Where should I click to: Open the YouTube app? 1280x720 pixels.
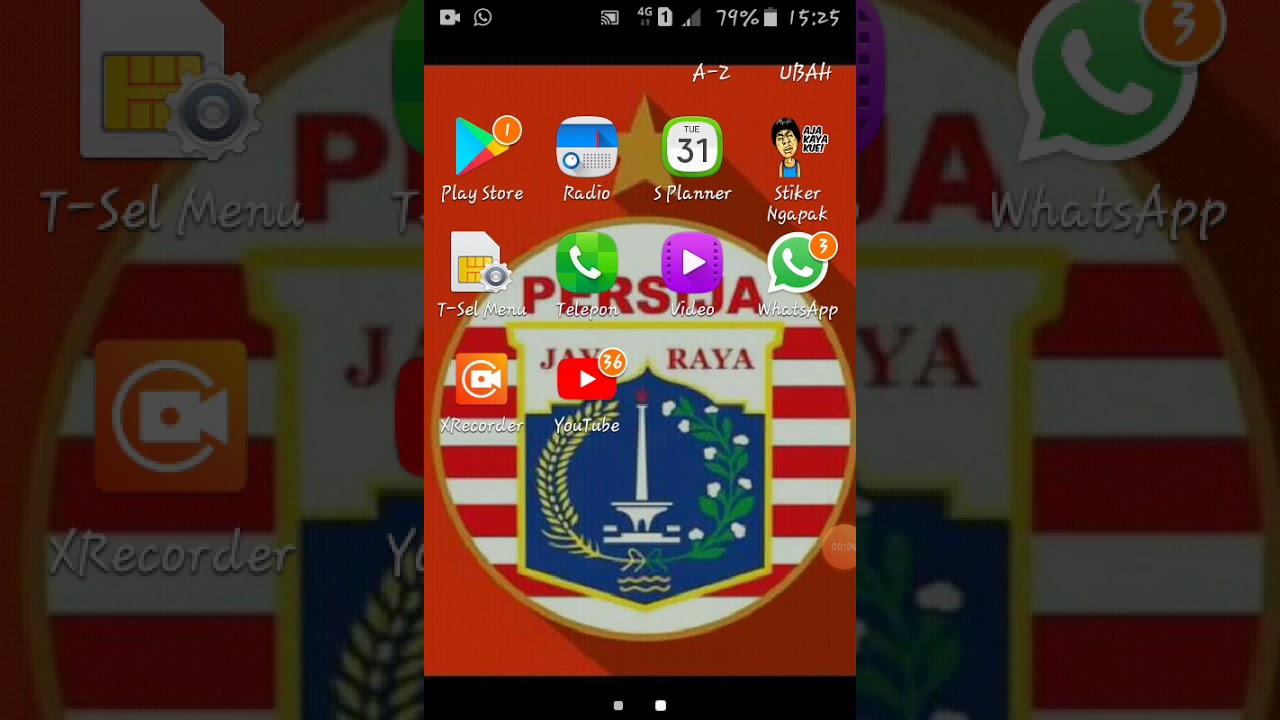pyautogui.click(x=587, y=380)
